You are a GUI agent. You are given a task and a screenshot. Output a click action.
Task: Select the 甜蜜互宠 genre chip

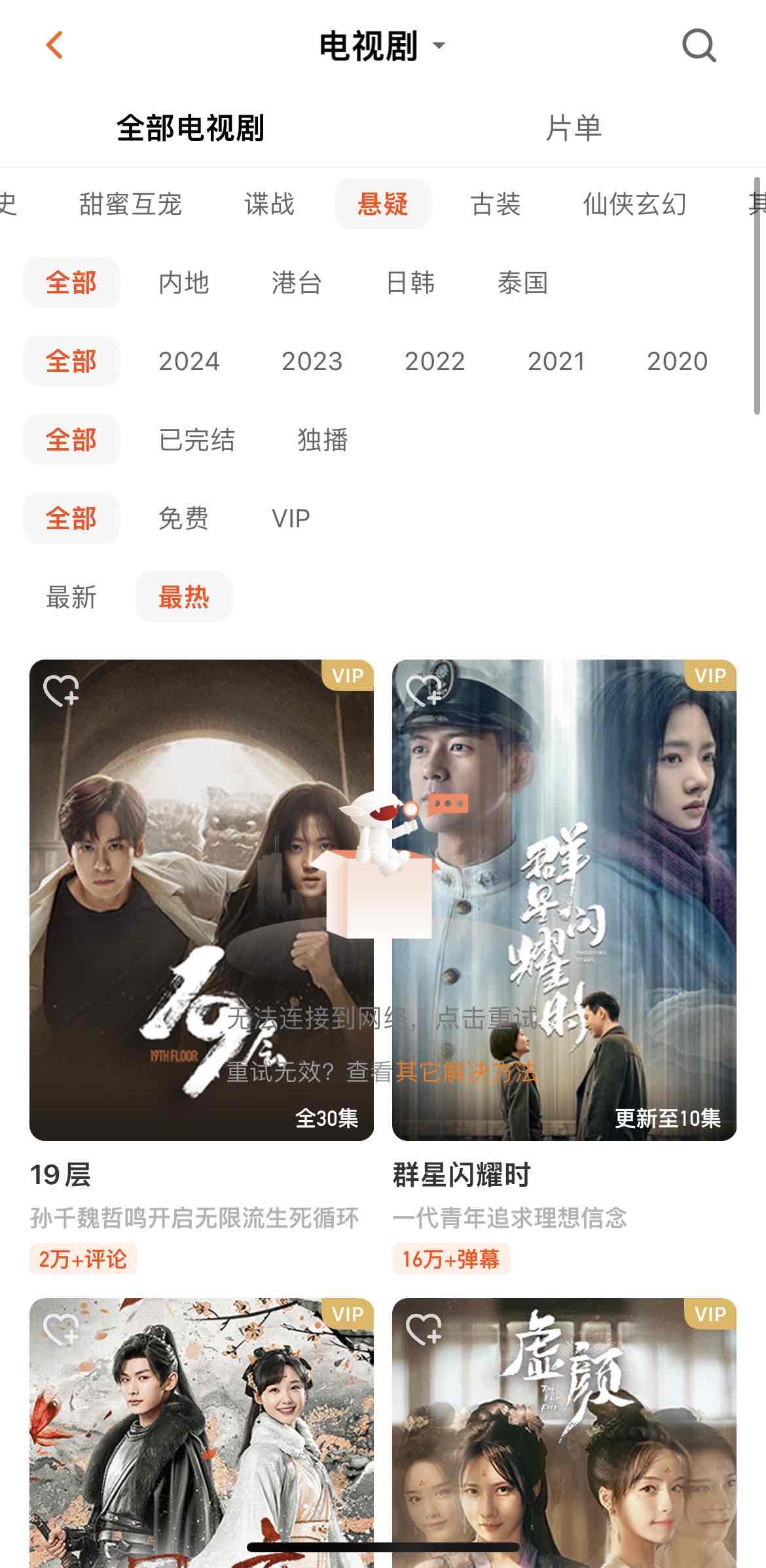130,204
